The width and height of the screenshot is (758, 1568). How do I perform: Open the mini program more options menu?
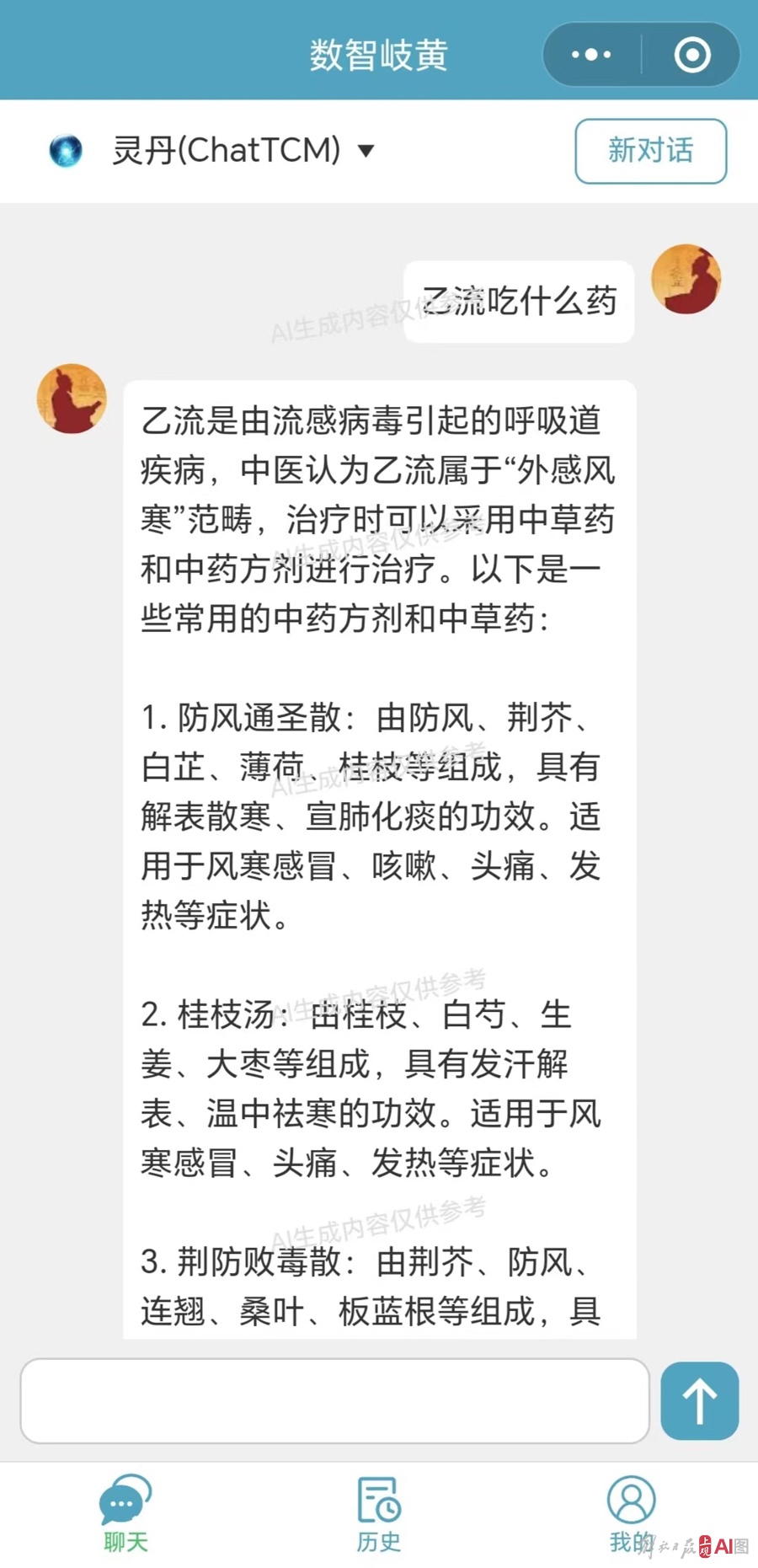tap(591, 55)
